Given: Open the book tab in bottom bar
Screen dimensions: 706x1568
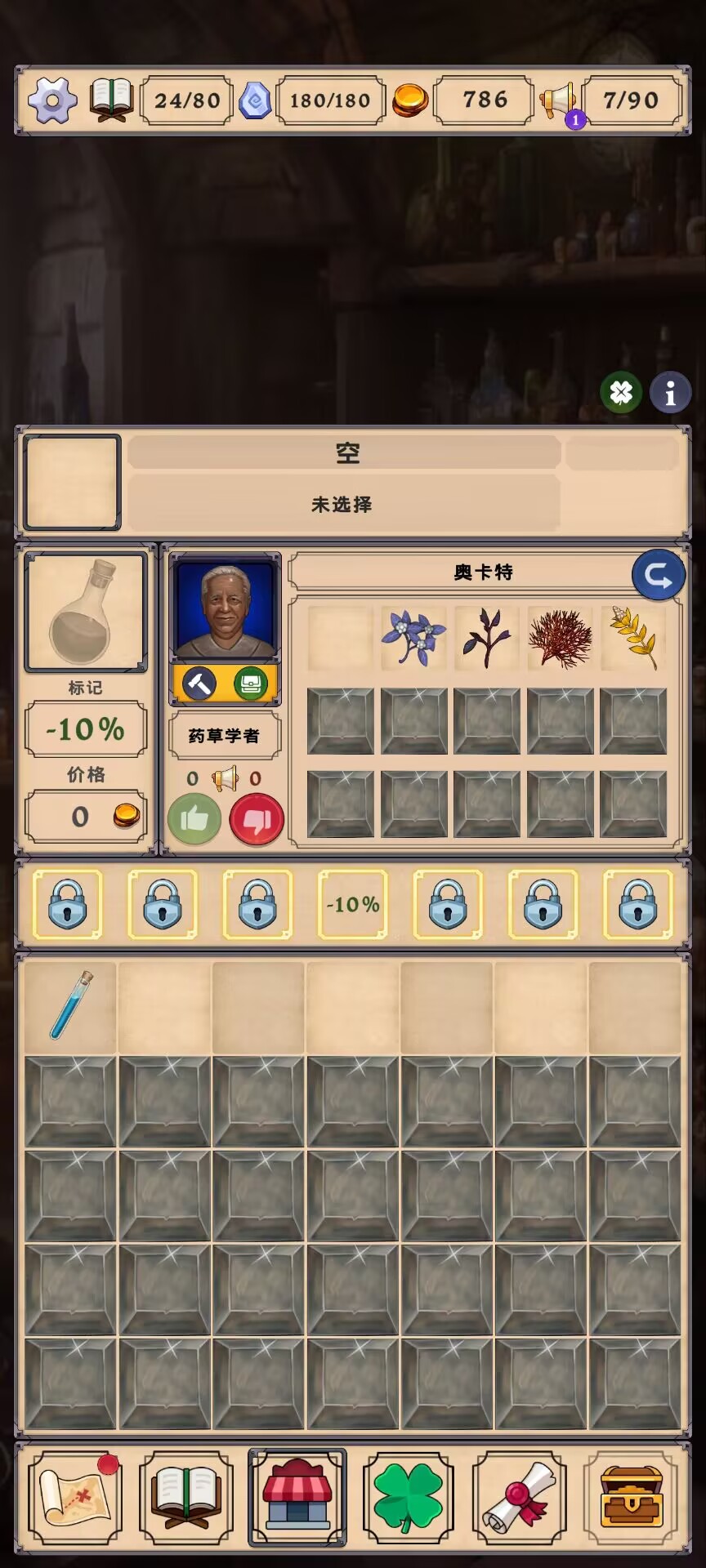Looking at the screenshot, I should 186,1498.
